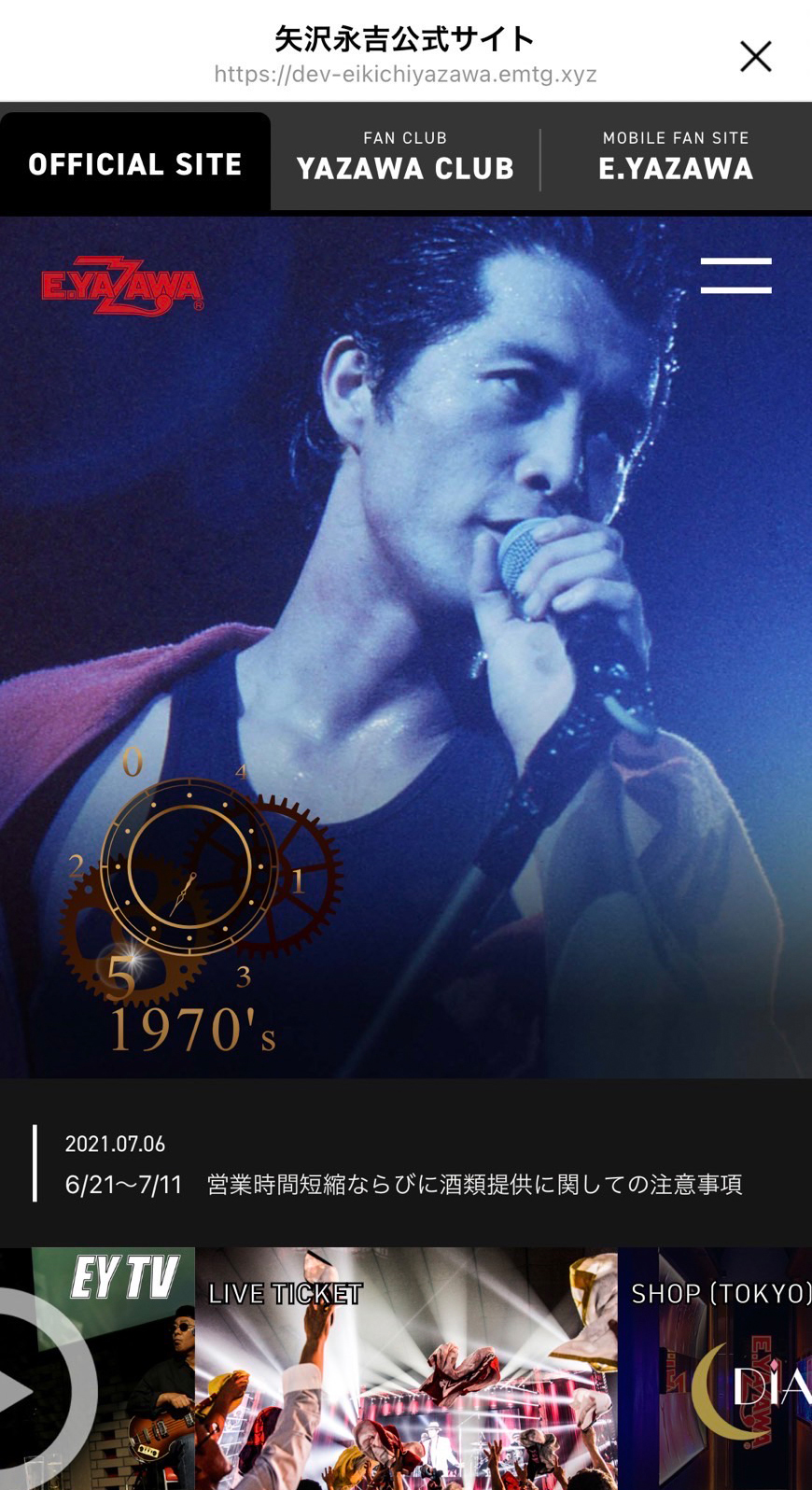
Task: Open the EY TV tile
Action: click(x=97, y=1368)
